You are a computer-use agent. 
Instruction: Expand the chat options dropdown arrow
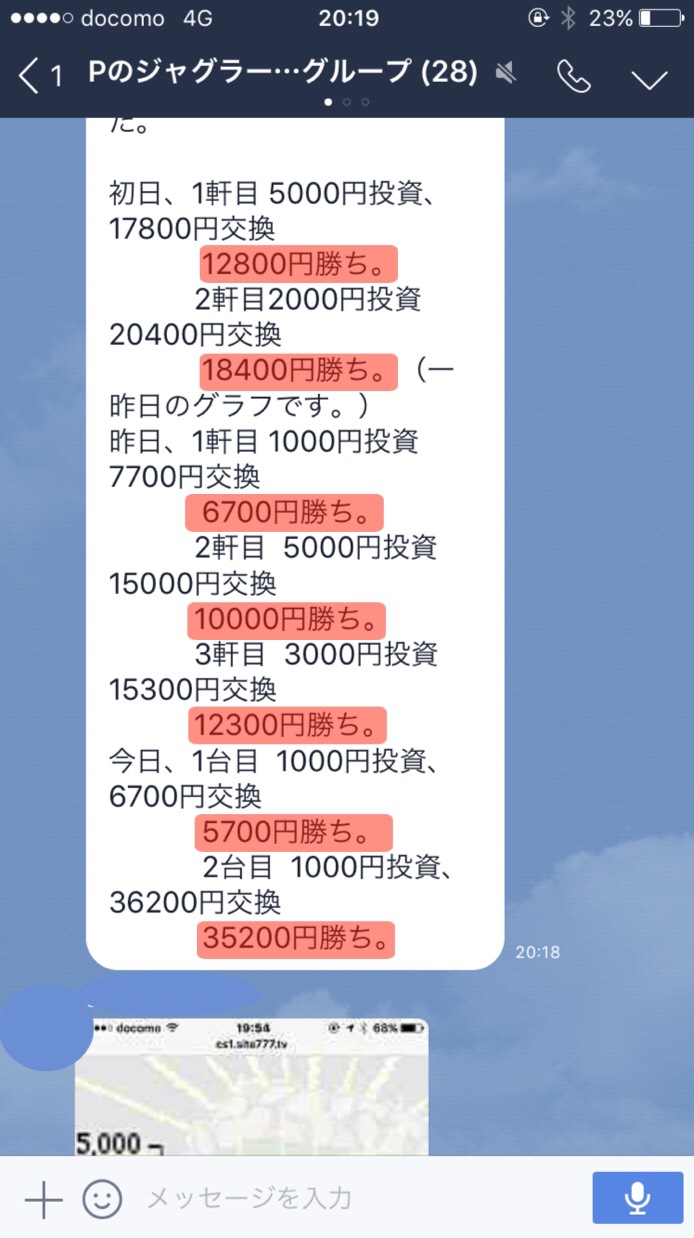click(x=650, y=77)
